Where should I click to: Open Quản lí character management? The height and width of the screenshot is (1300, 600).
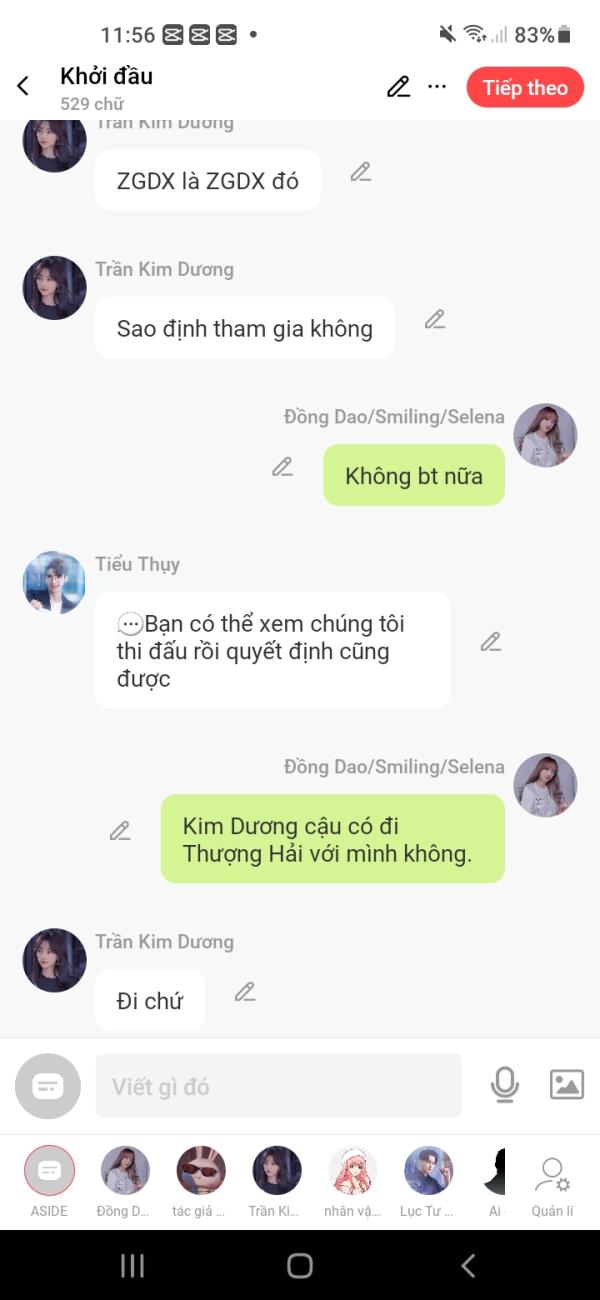click(x=552, y=1180)
